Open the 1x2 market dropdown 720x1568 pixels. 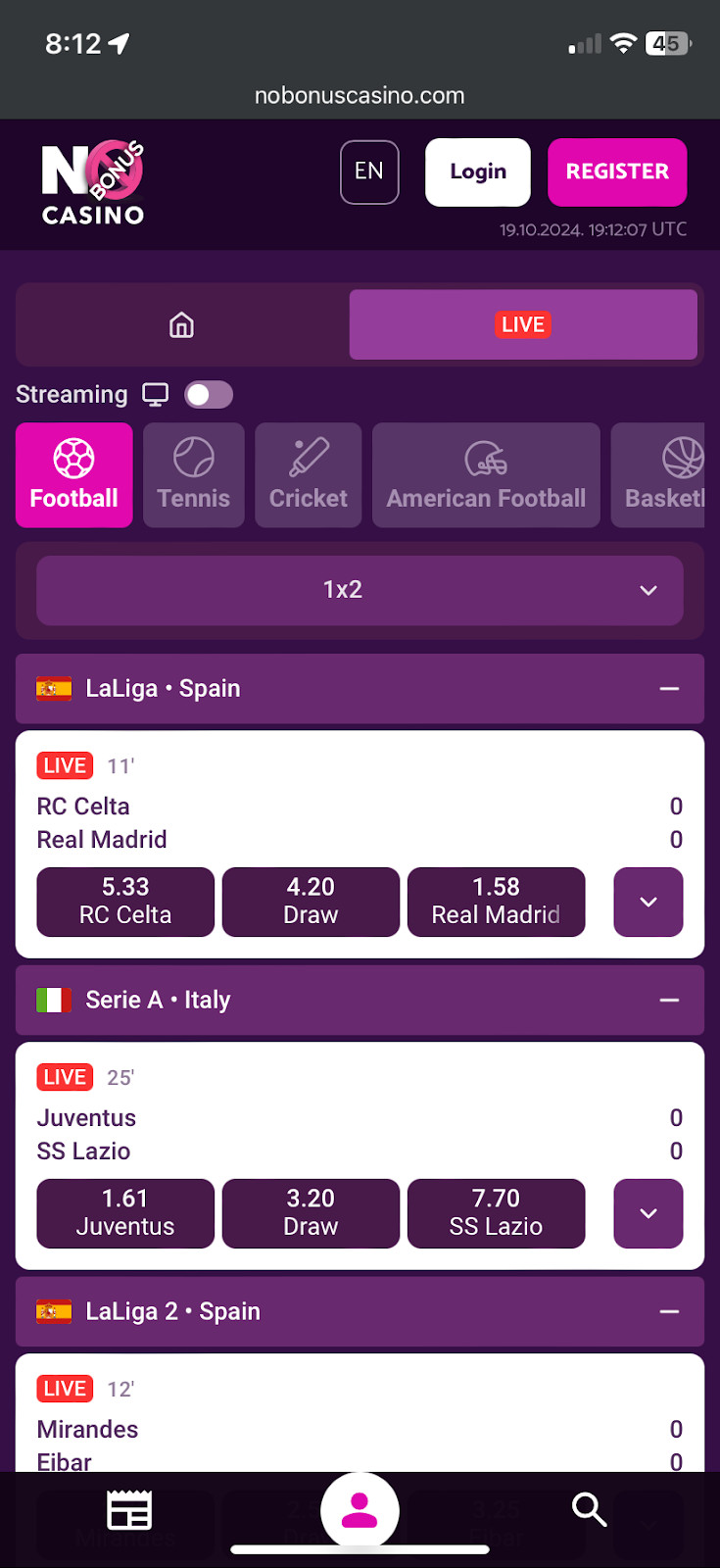click(x=360, y=590)
